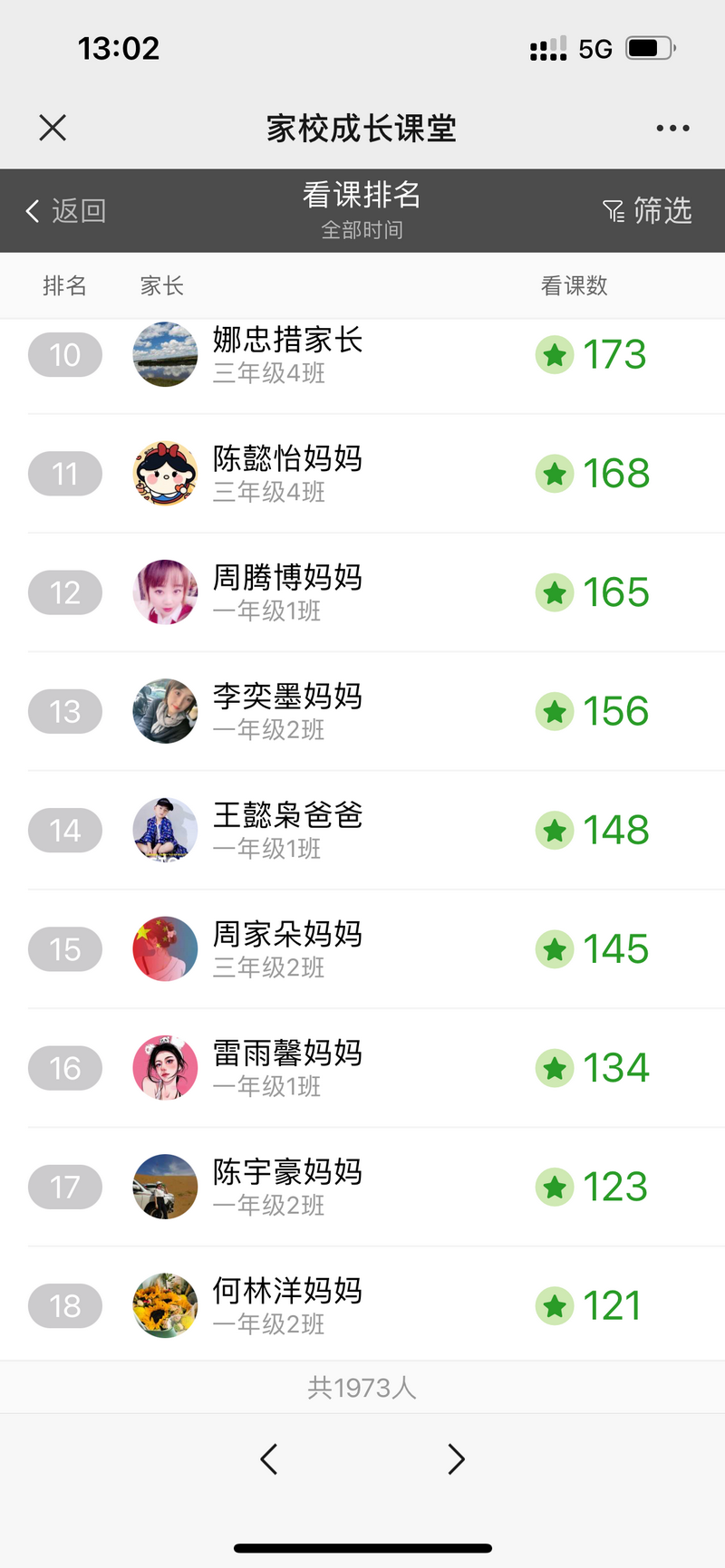The height and width of the screenshot is (1568, 725).
Task: Tap 返回 to go back
Action: 65,211
